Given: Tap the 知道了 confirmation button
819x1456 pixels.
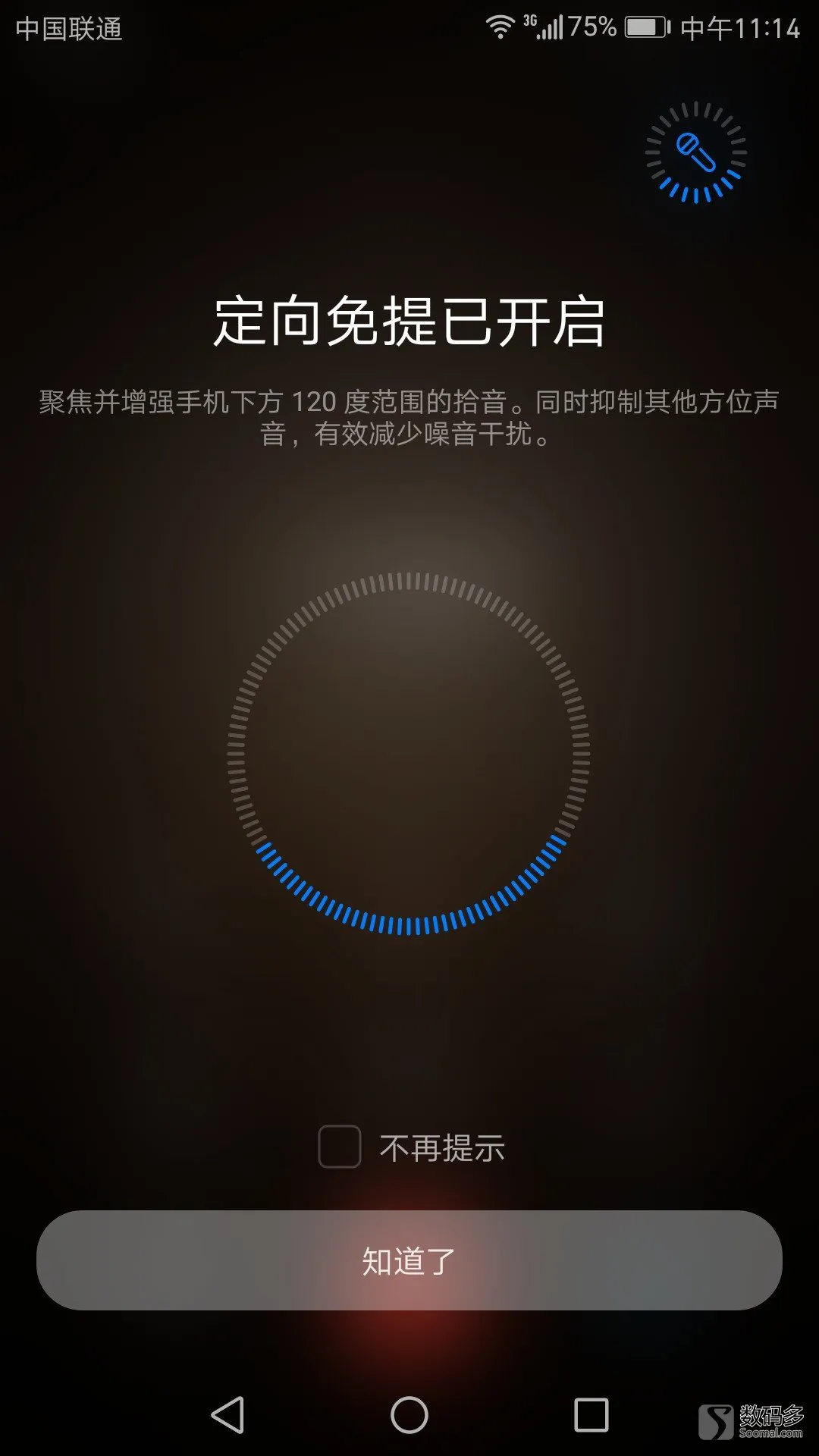Looking at the screenshot, I should pos(409,1260).
